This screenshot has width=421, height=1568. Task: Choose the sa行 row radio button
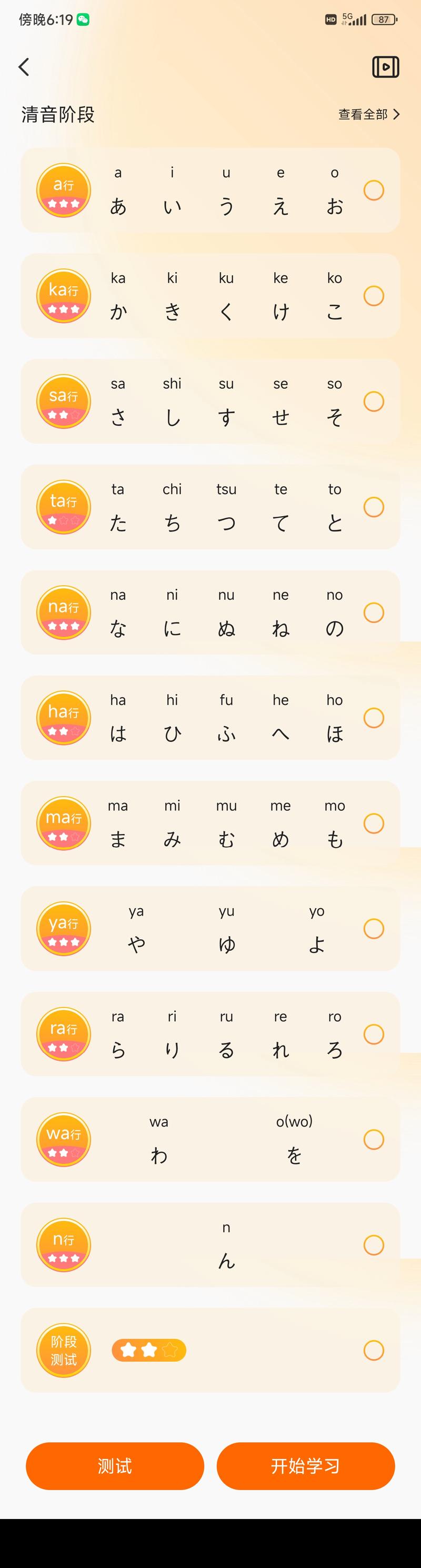(374, 401)
